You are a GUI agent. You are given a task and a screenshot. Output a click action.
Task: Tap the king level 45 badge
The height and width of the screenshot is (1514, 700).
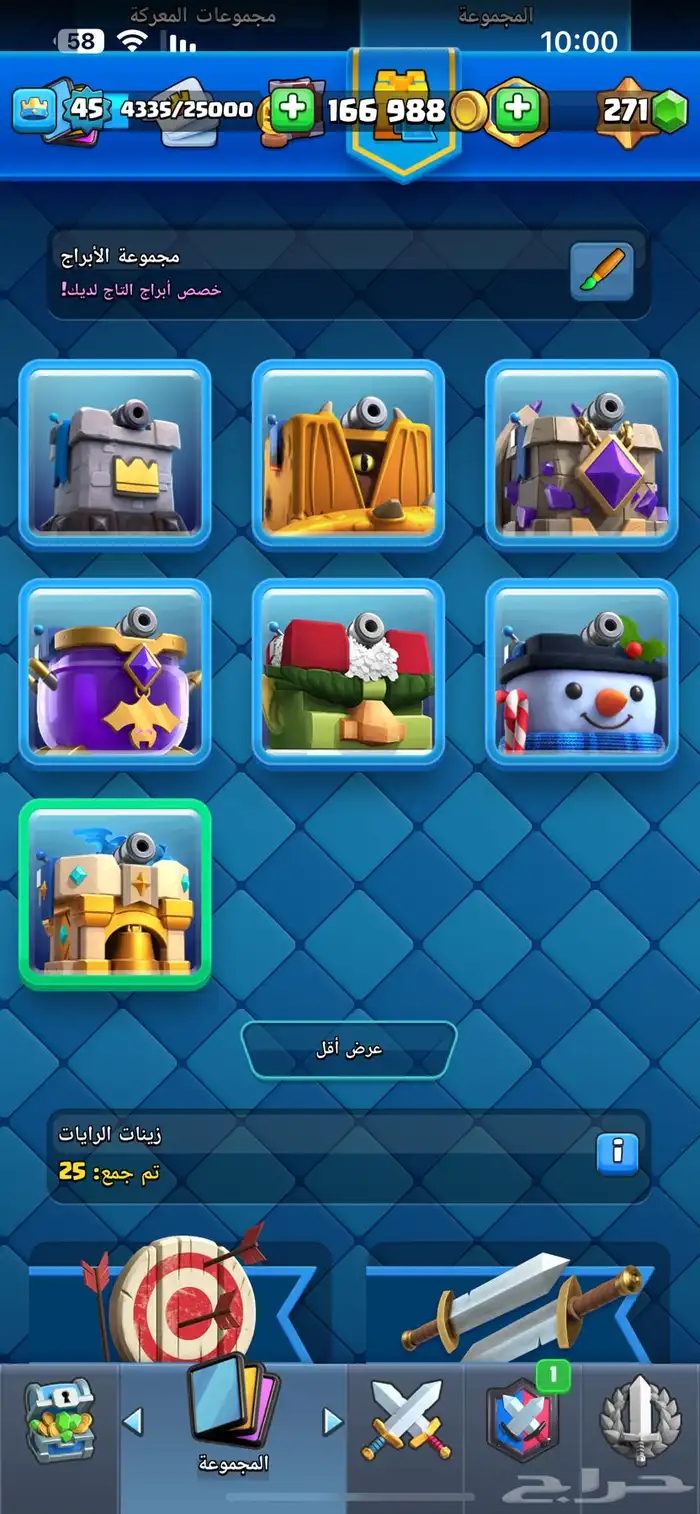tap(85, 108)
